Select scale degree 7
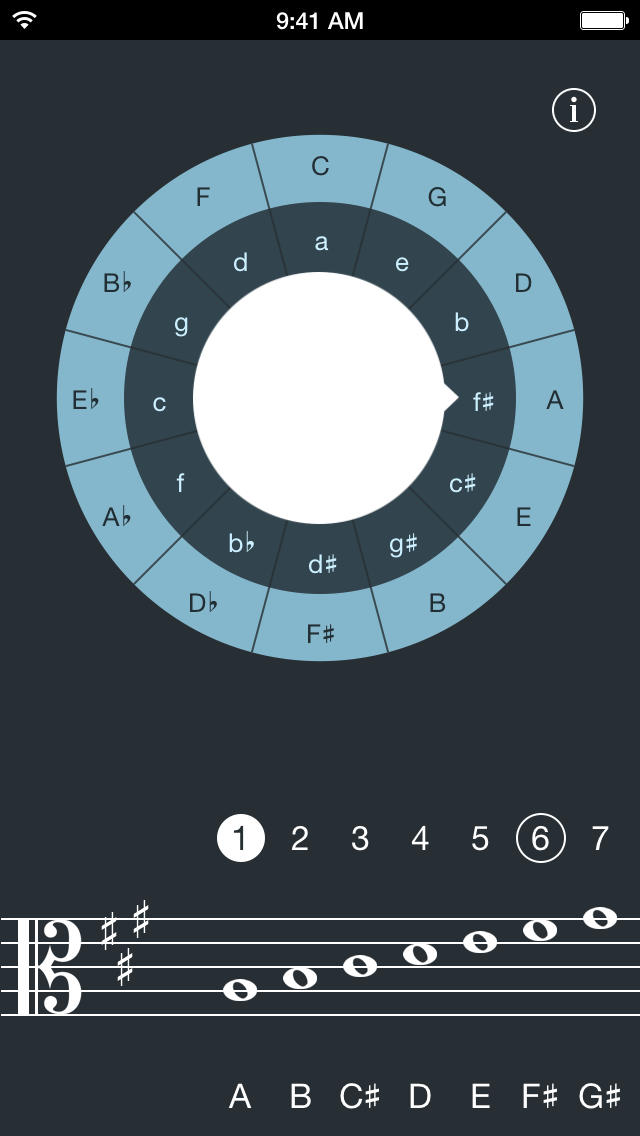The width and height of the screenshot is (640, 1136). click(x=600, y=838)
